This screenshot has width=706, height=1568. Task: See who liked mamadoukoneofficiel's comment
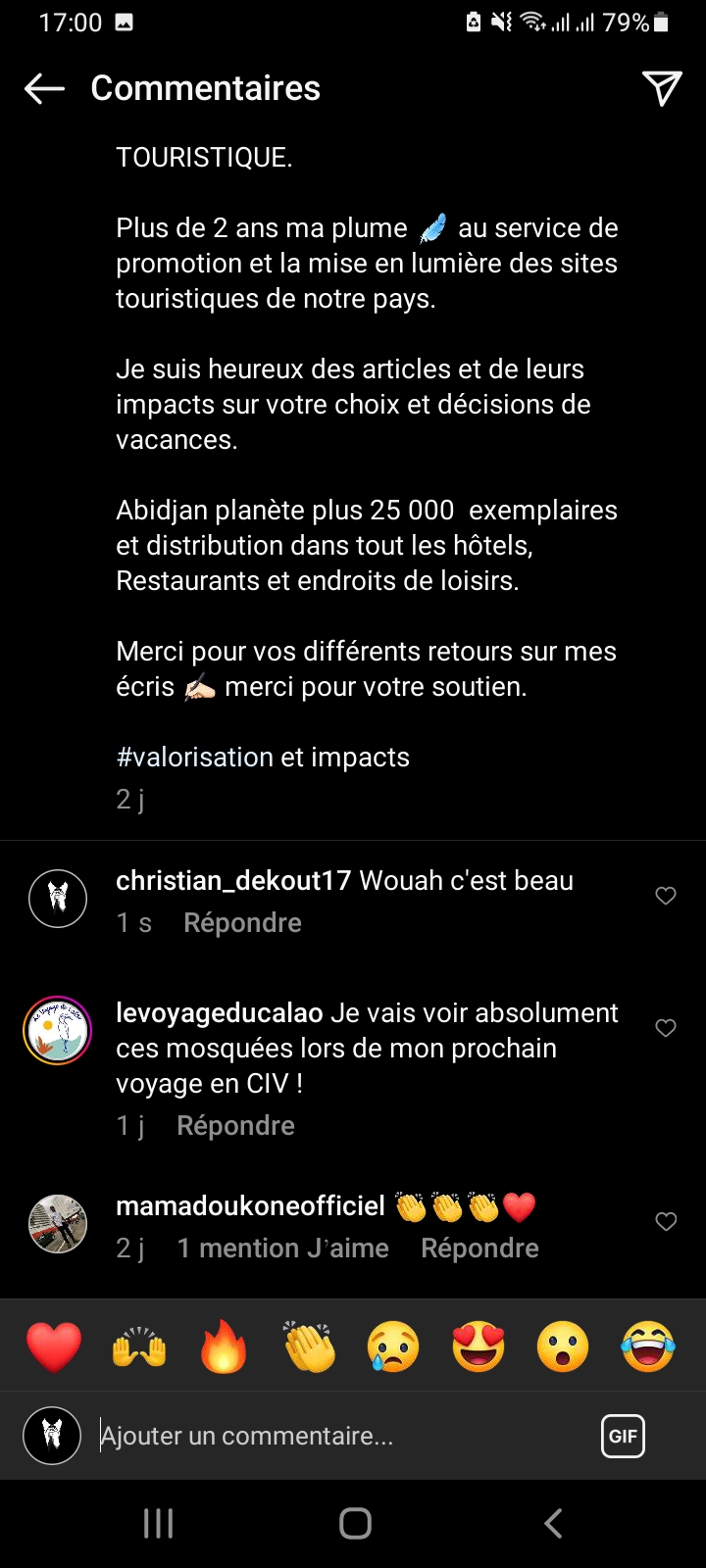282,1249
